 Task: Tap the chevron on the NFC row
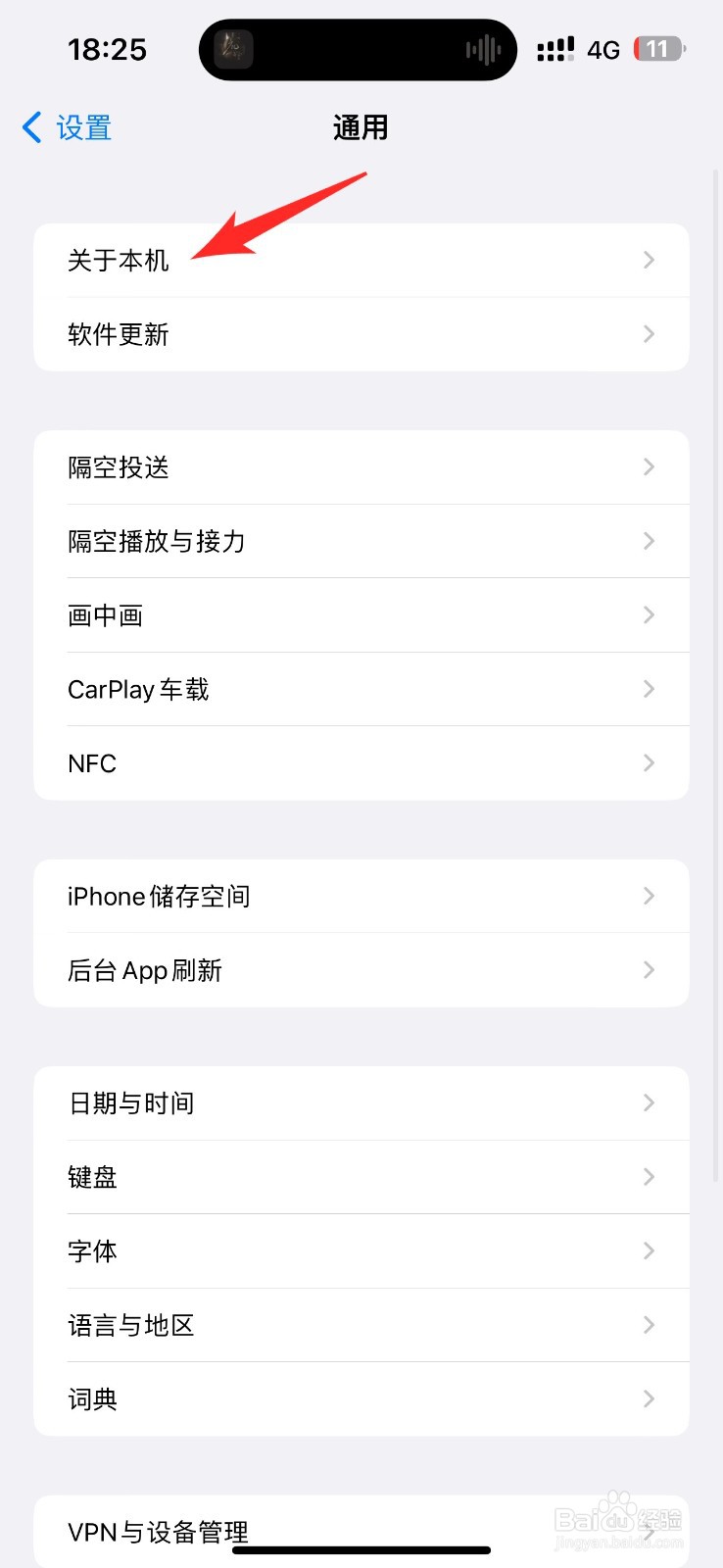pos(649,762)
